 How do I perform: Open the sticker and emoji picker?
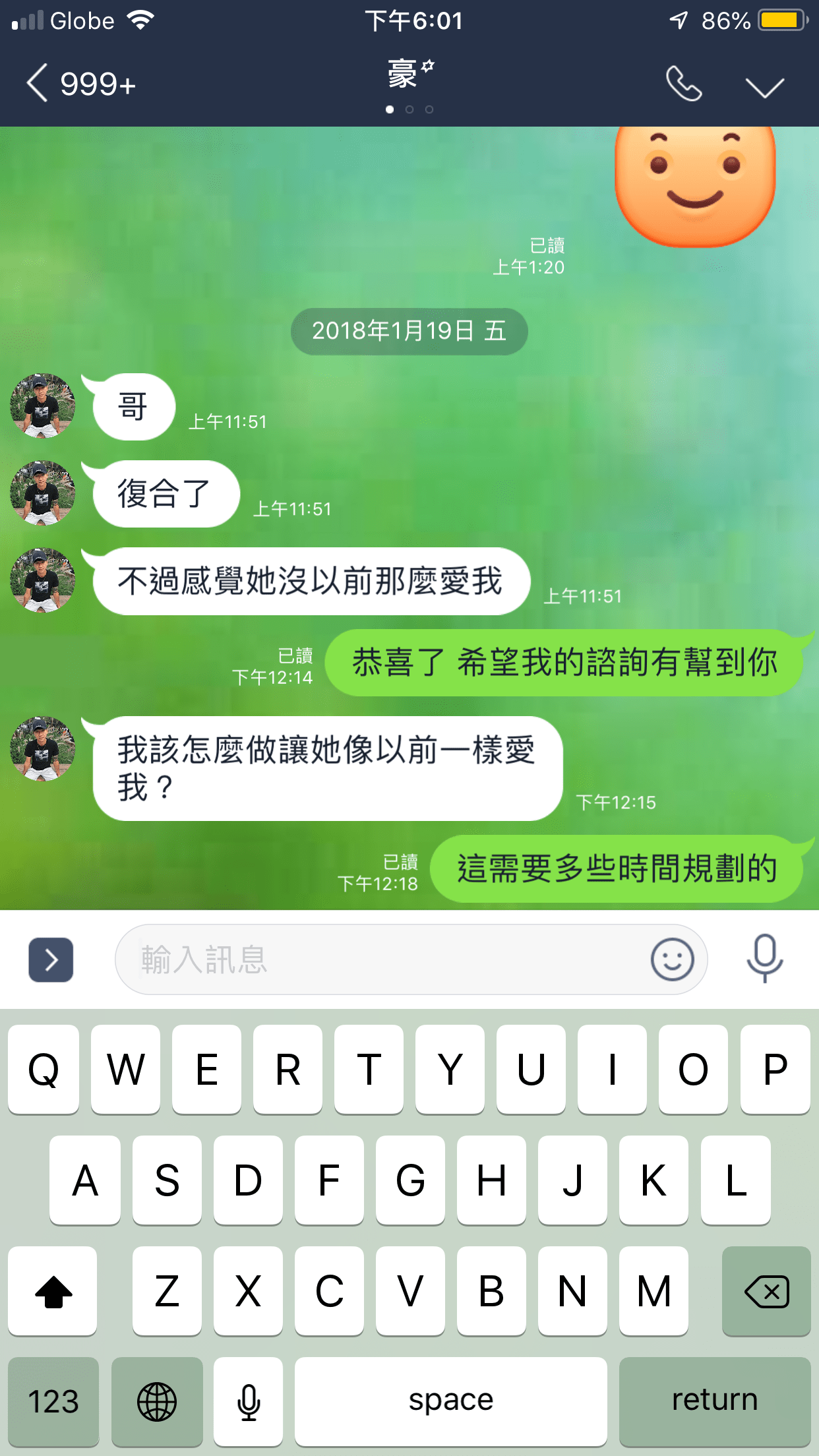pyautogui.click(x=672, y=959)
